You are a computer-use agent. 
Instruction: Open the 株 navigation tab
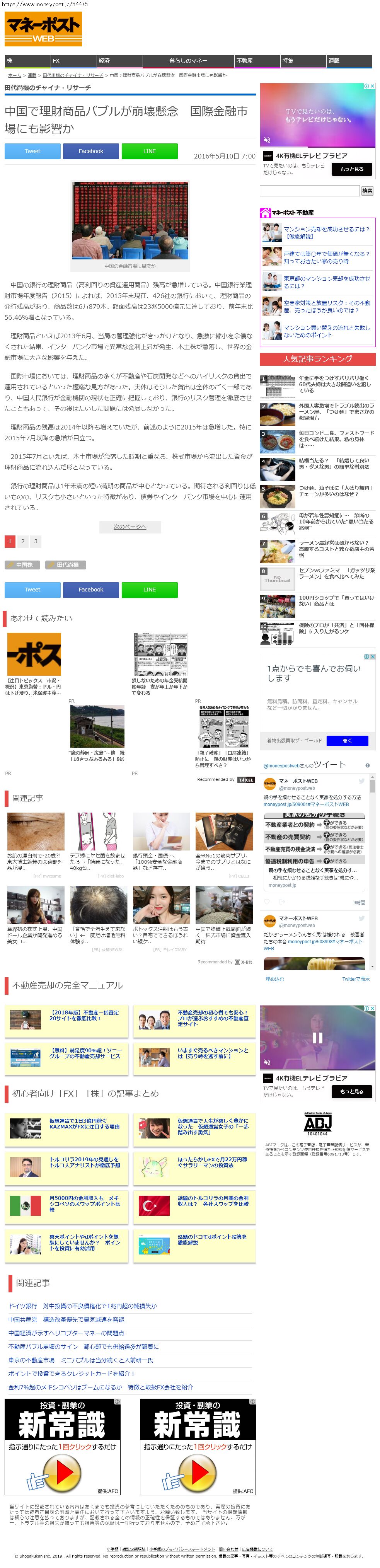click(x=27, y=61)
